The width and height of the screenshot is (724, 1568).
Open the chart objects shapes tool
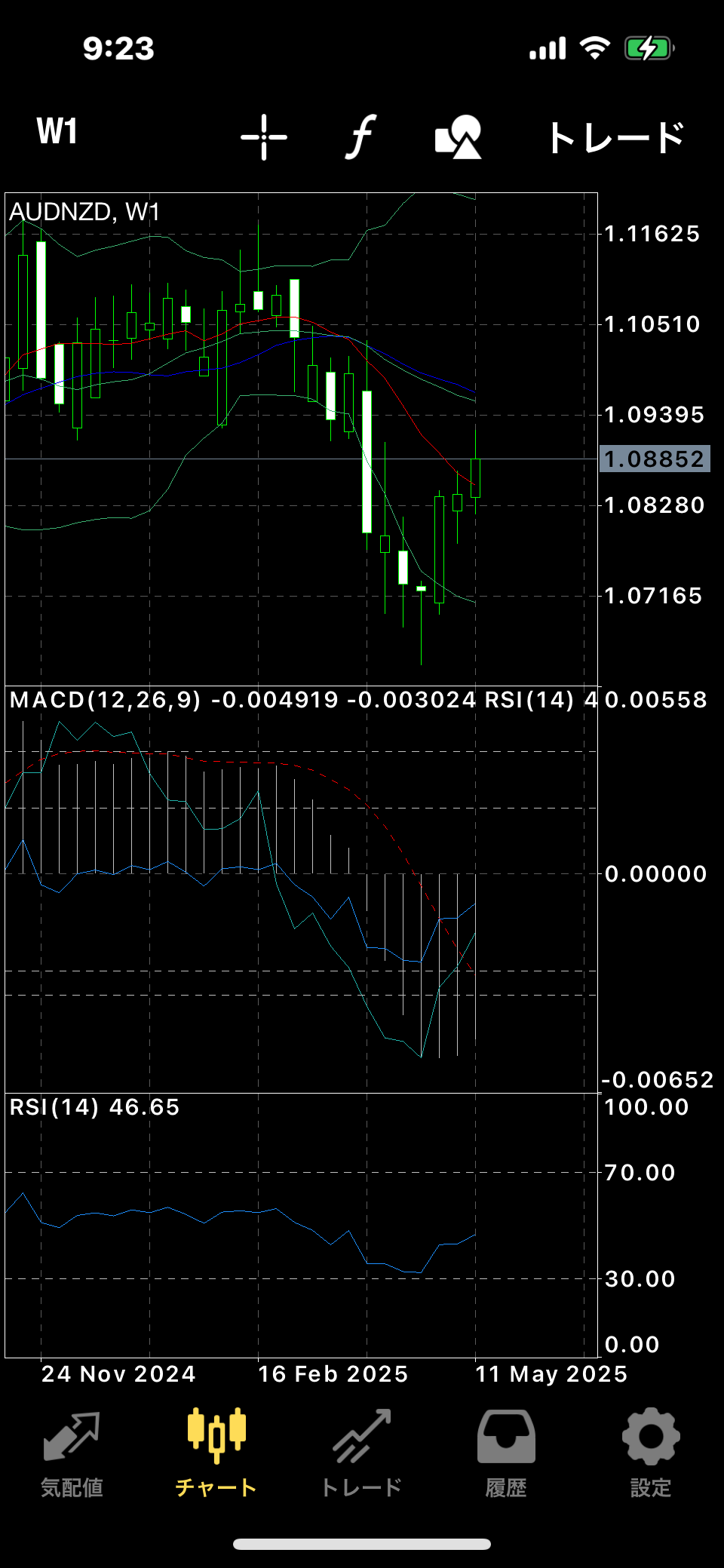[x=459, y=137]
